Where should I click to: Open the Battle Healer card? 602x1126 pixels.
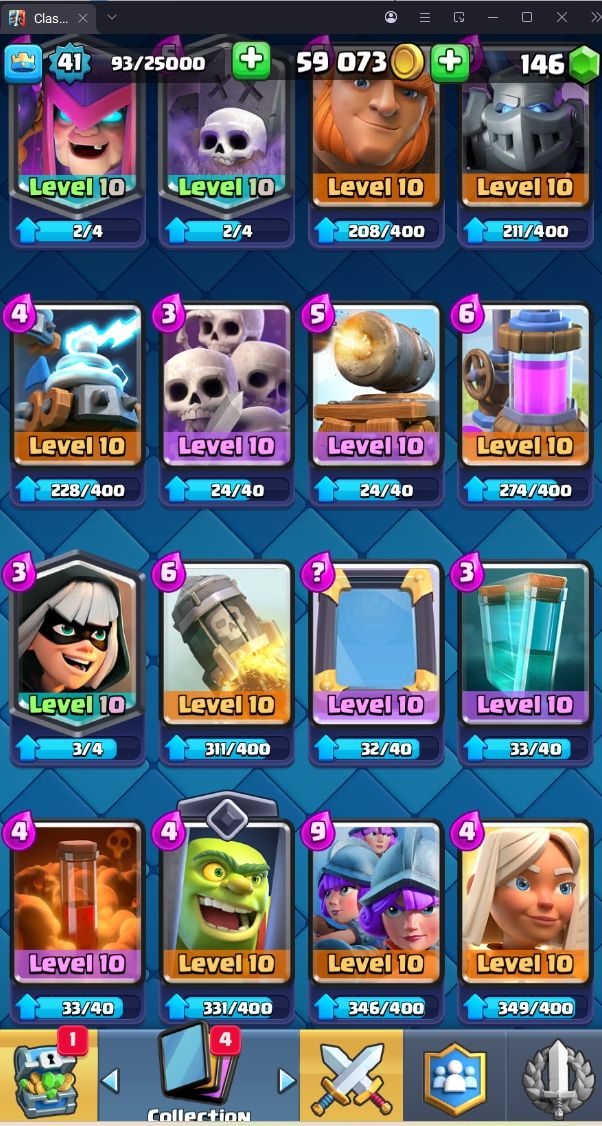(x=524, y=921)
